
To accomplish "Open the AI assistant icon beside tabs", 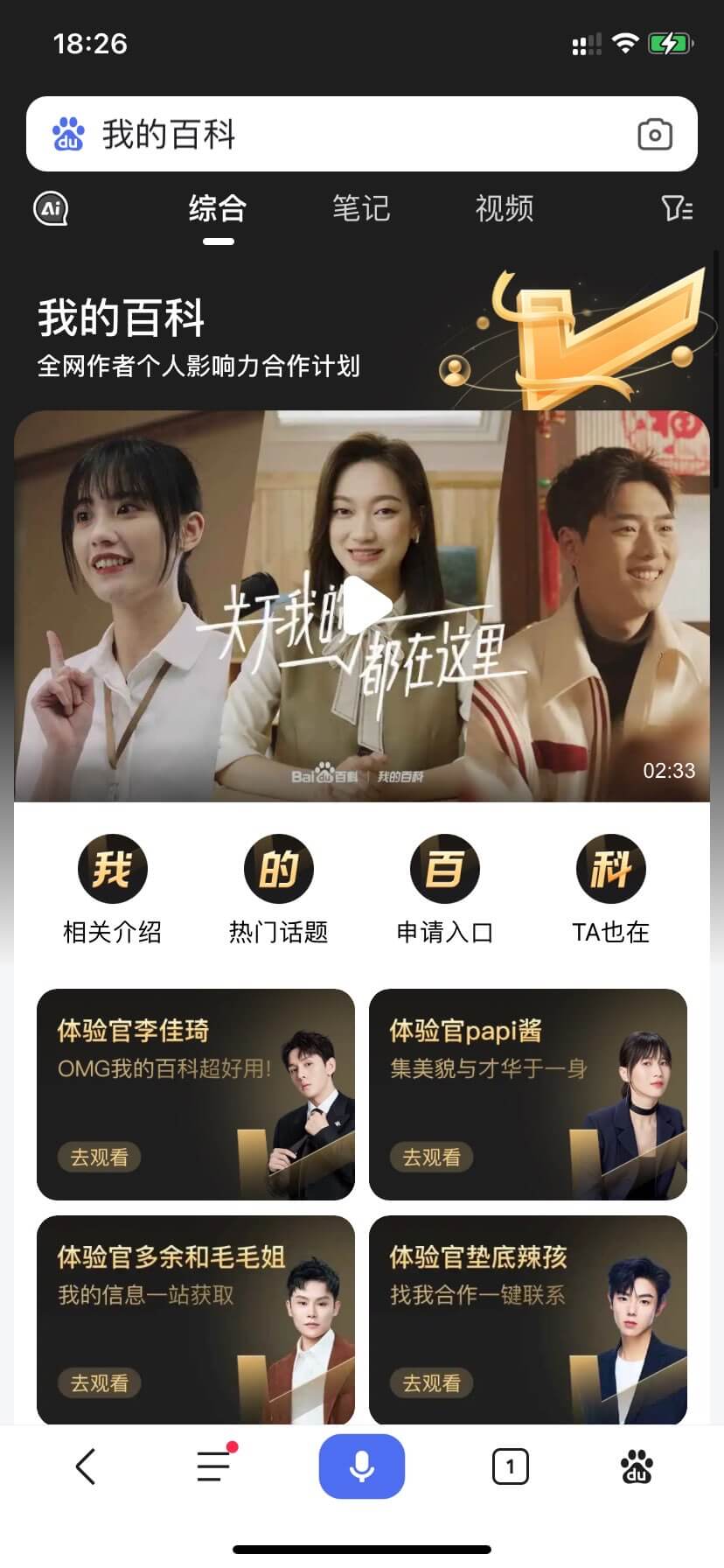I will coord(50,209).
